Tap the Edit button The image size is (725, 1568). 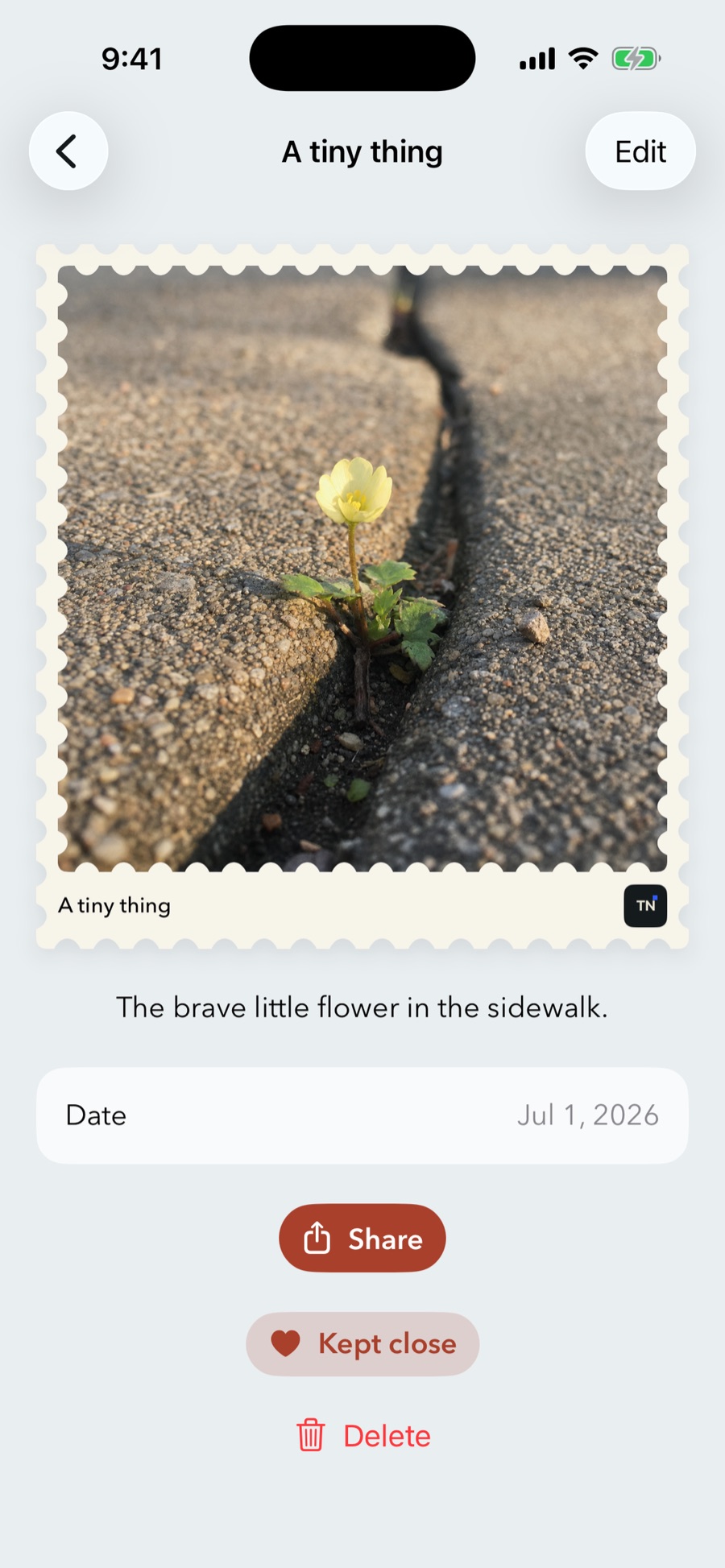click(x=640, y=151)
